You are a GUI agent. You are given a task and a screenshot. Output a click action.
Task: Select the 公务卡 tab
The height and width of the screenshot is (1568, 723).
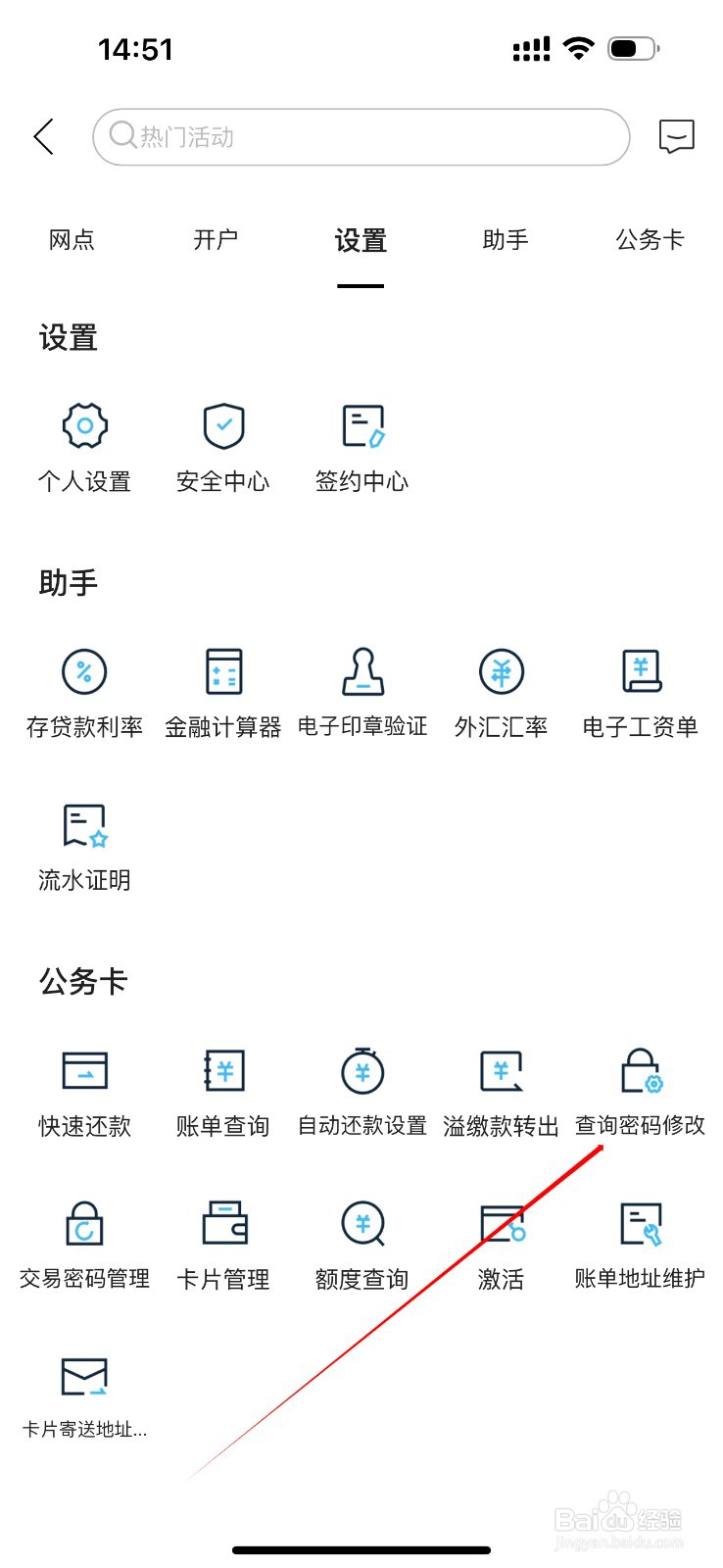coord(650,240)
